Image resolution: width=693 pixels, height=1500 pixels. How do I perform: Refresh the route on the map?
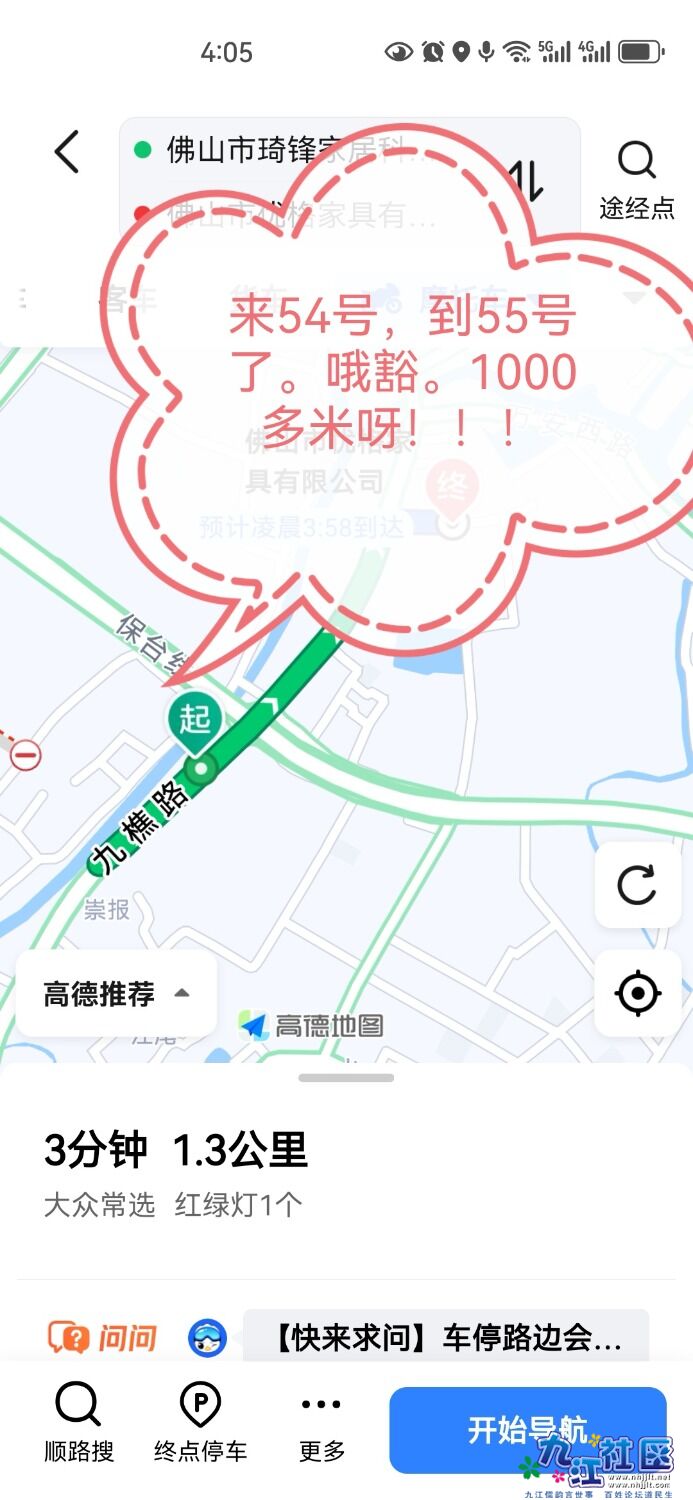point(637,885)
